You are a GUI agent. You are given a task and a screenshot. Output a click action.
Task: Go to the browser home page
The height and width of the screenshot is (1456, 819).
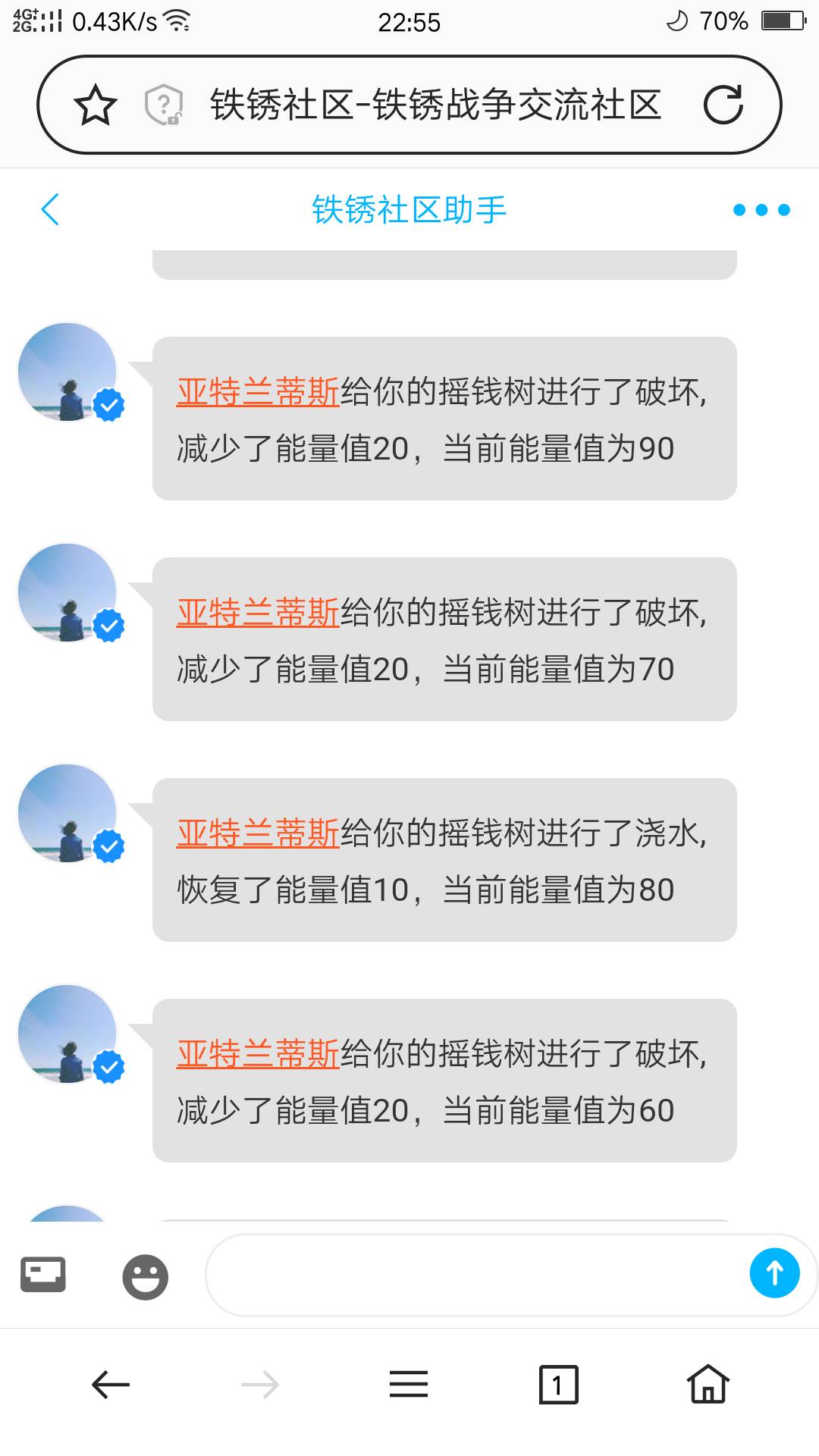708,1385
